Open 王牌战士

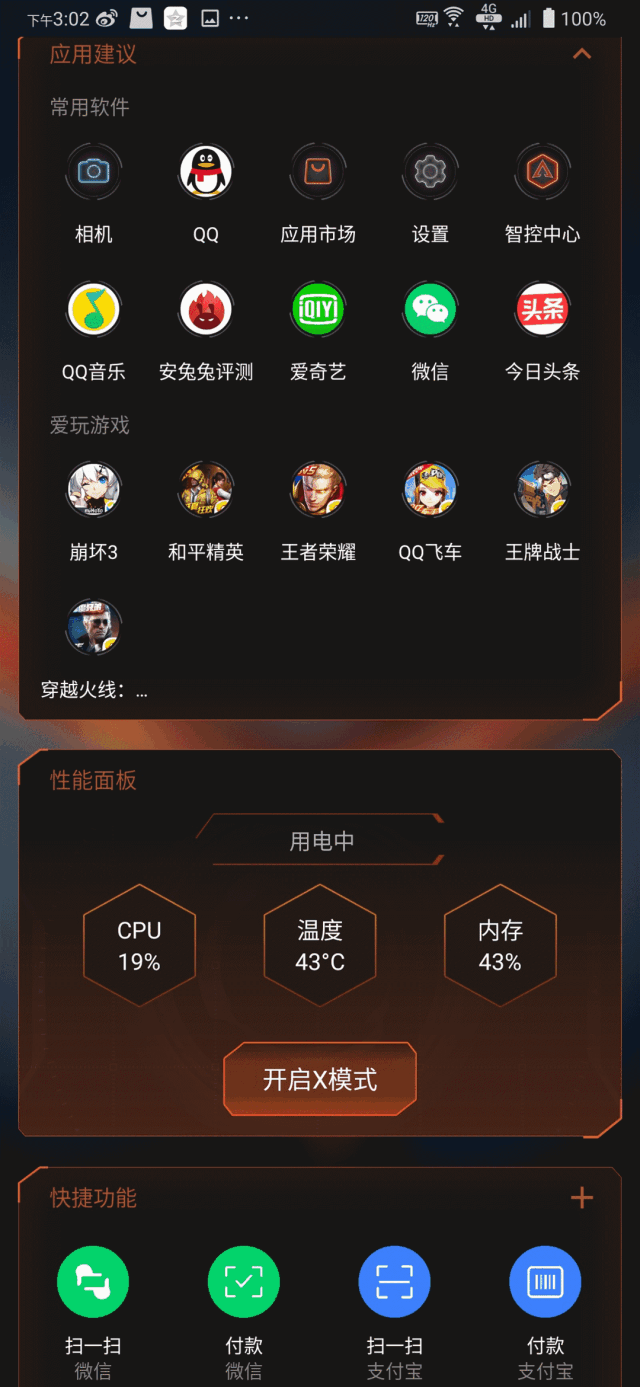(x=542, y=490)
